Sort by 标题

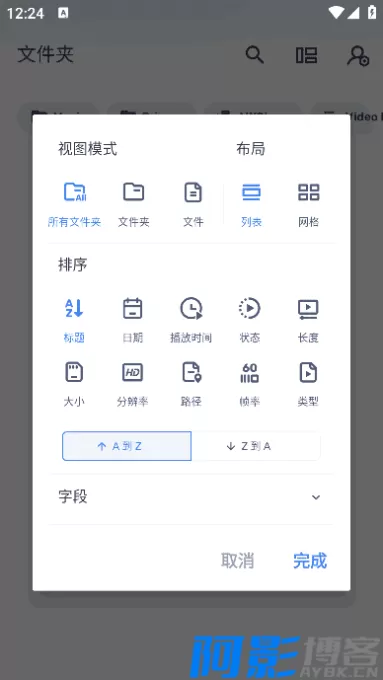(74, 320)
